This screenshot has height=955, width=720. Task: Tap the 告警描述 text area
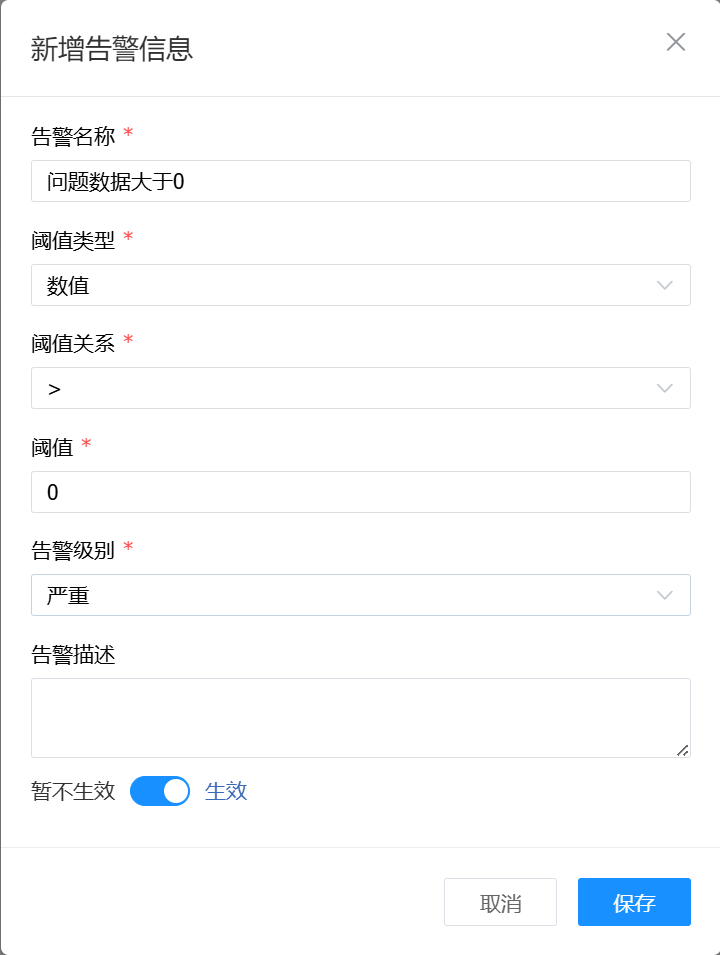tap(360, 717)
